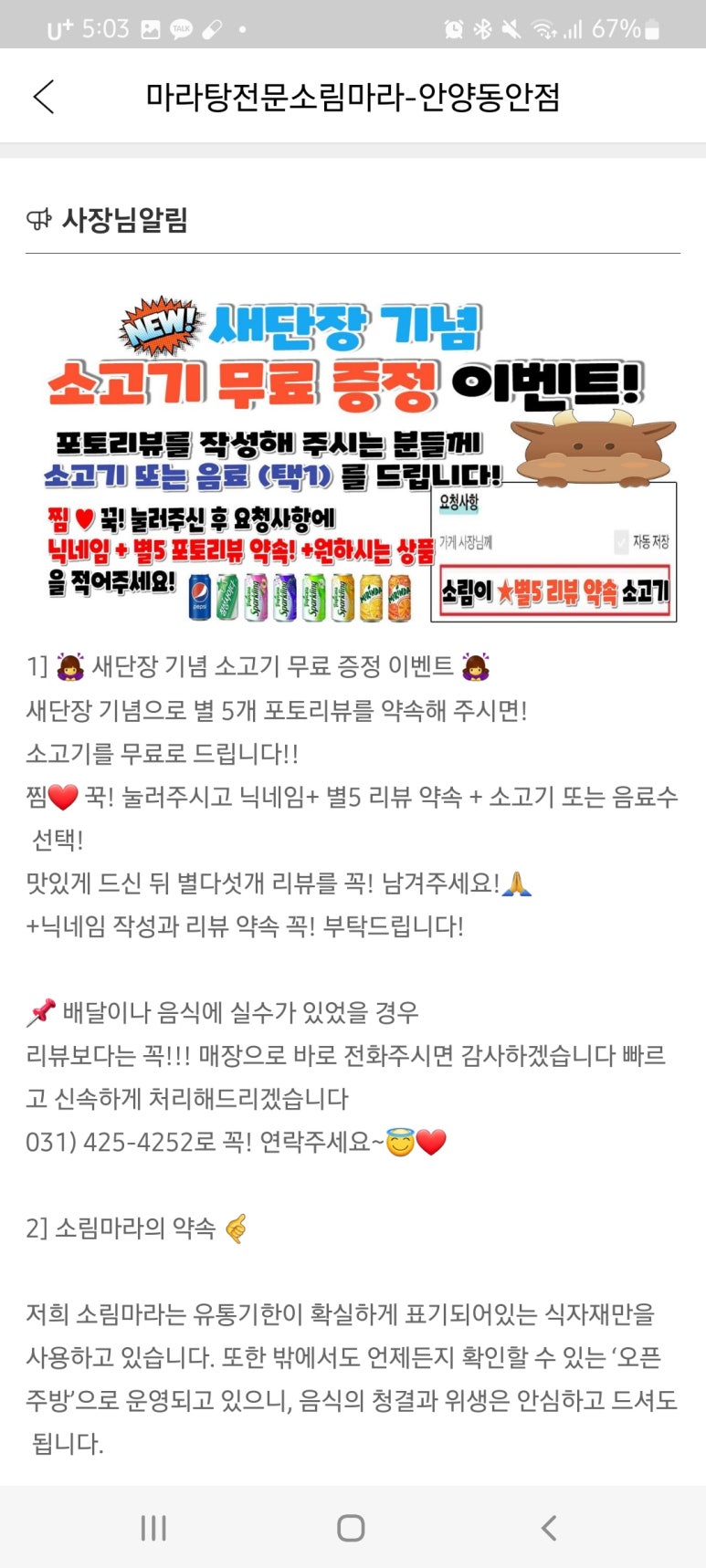This screenshot has height=1568, width=706.
Task: Go to the phone's home screen
Action: pos(351,1527)
